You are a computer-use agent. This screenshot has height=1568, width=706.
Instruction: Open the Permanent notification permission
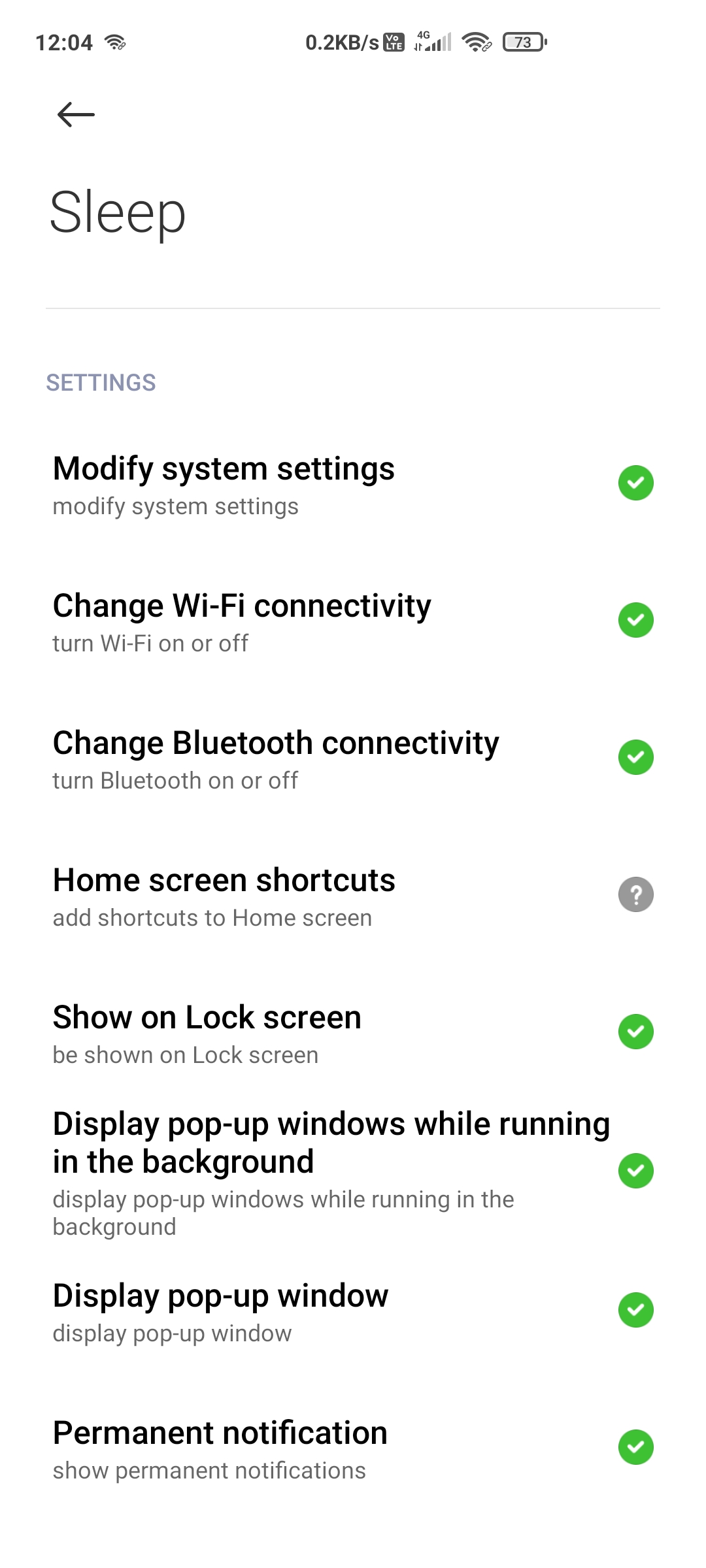(x=353, y=1448)
